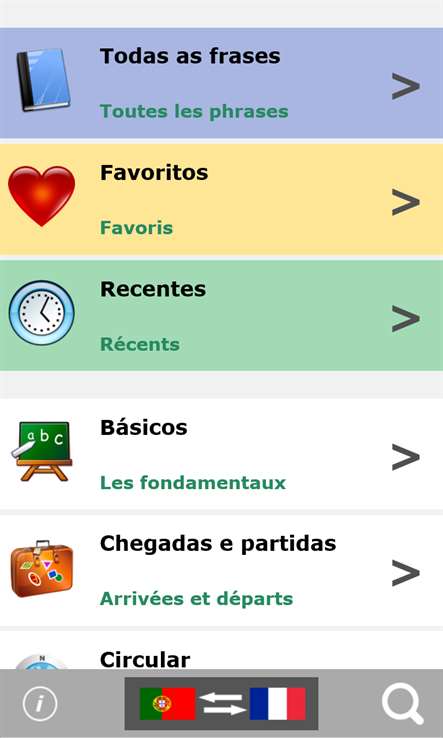
Task: Tap the magnifying glass search icon
Action: [403, 704]
